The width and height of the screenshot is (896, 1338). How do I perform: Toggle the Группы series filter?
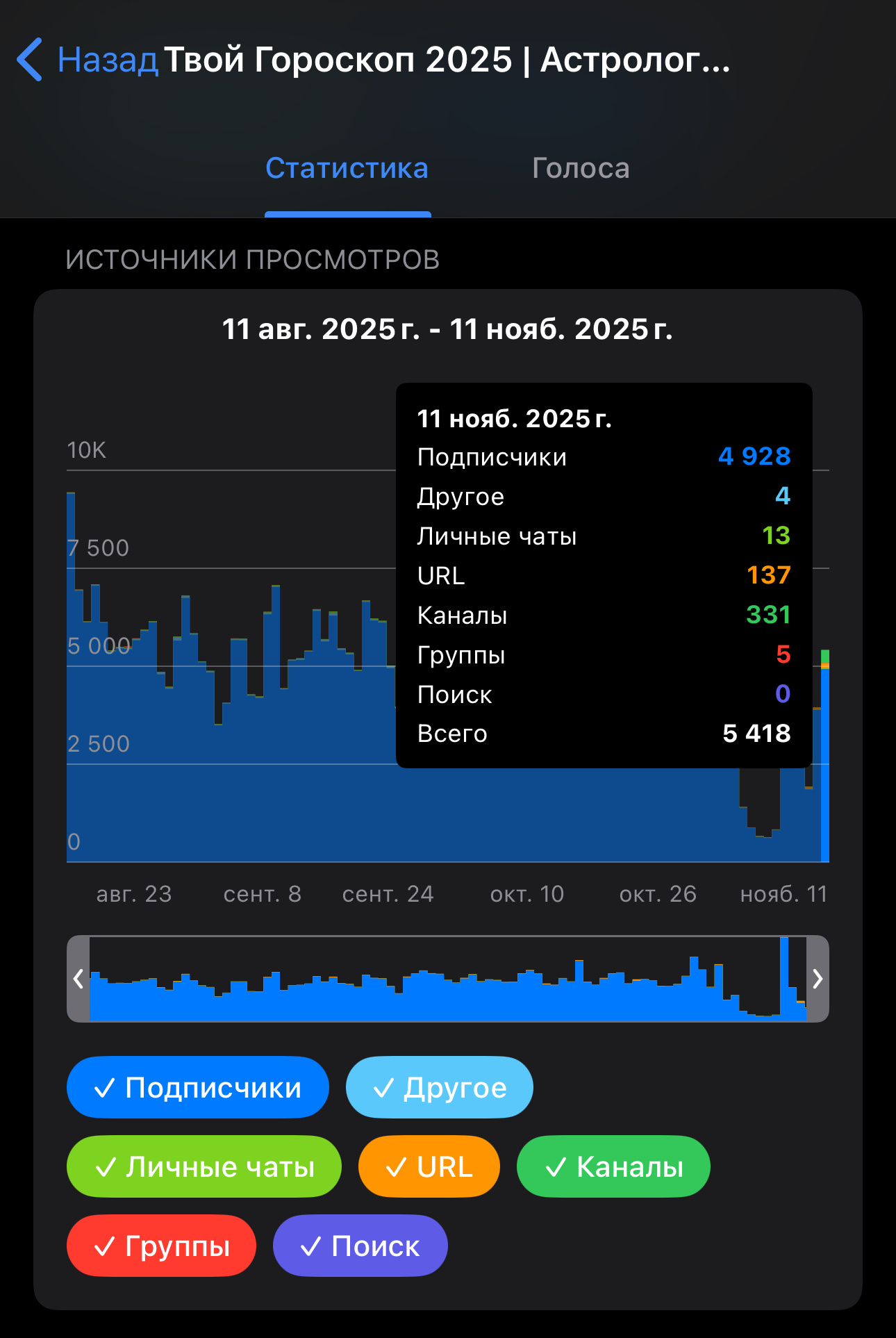click(x=161, y=1246)
